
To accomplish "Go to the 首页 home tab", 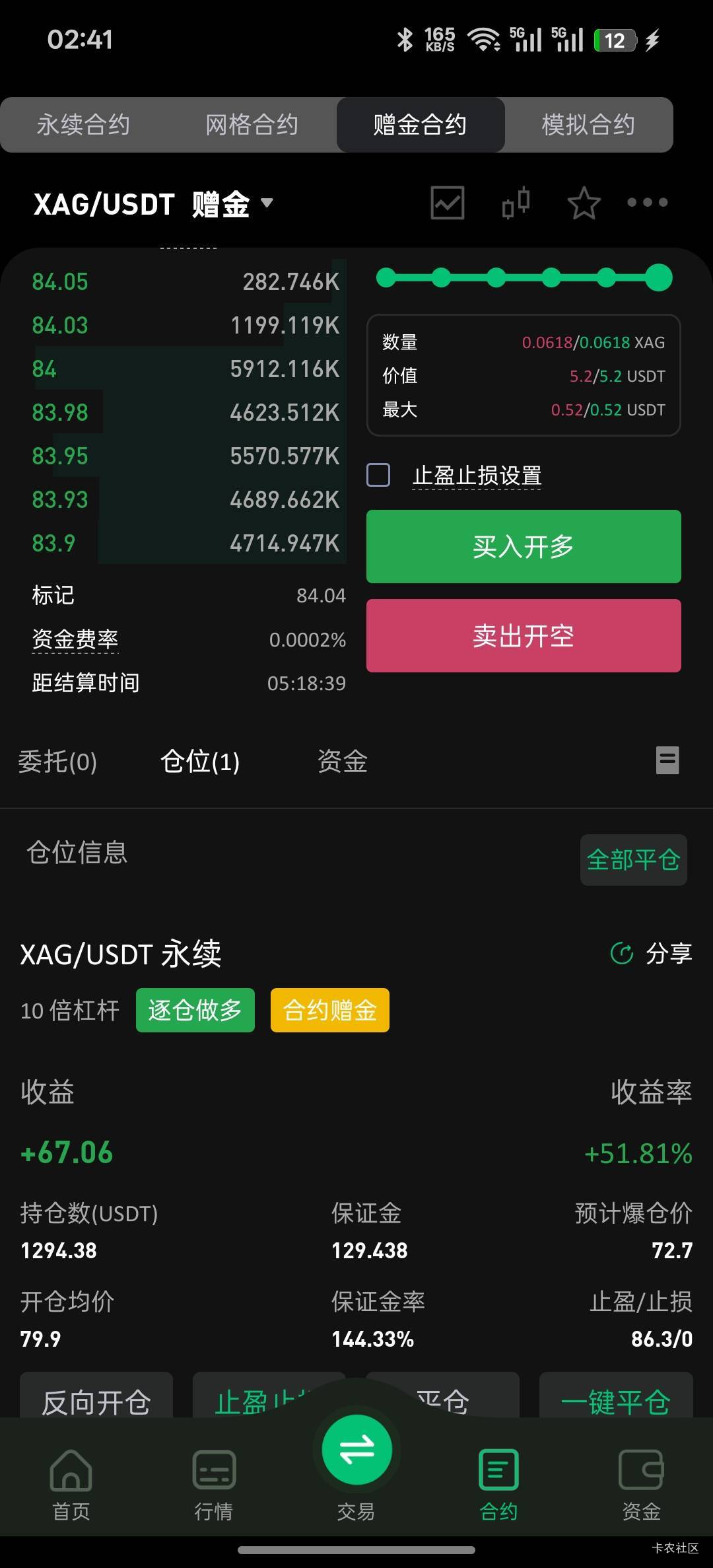I will point(71,1481).
